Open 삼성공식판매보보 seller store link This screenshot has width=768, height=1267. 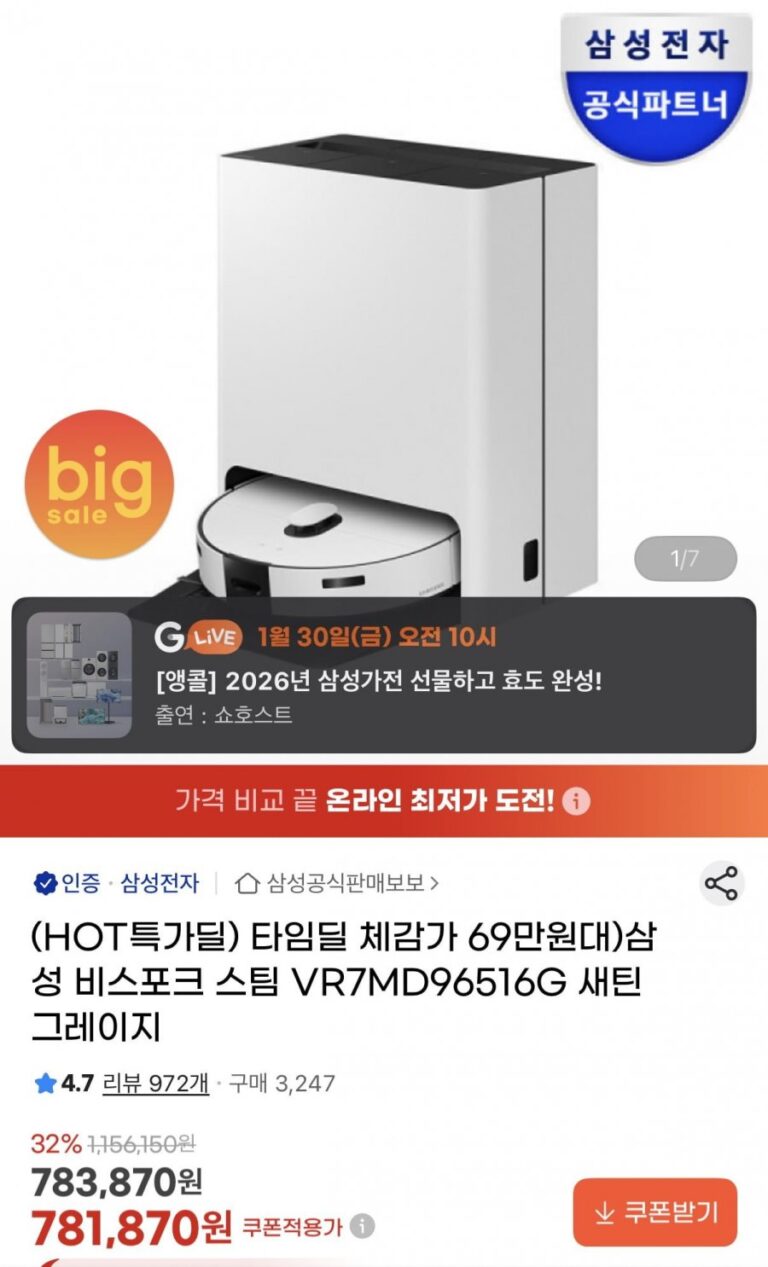338,883
